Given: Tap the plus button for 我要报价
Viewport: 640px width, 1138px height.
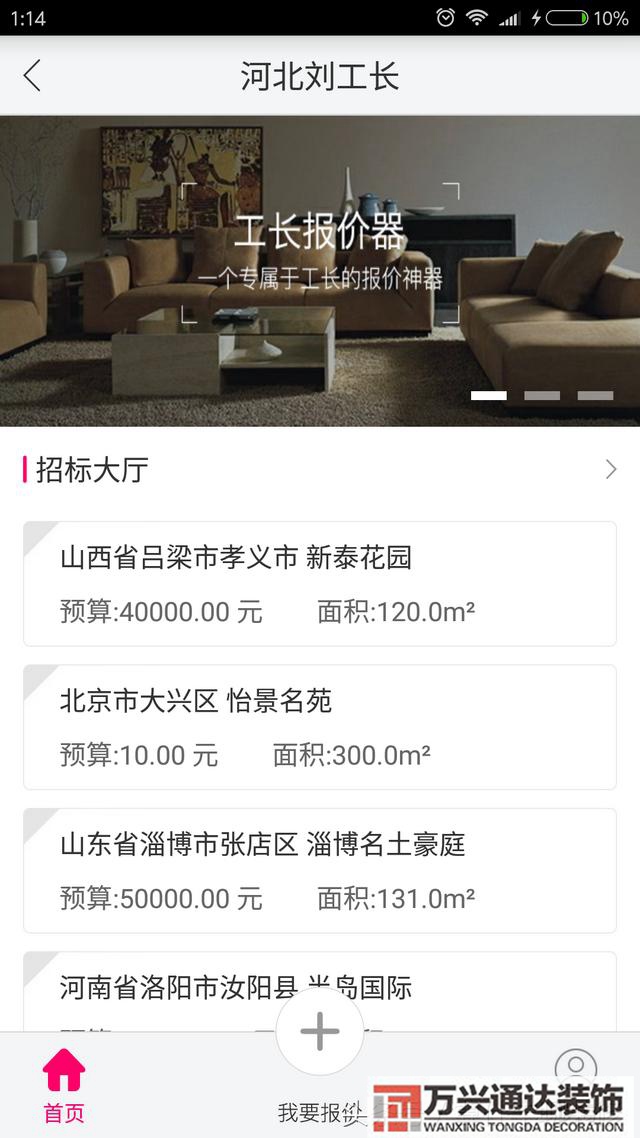Looking at the screenshot, I should click(320, 1031).
